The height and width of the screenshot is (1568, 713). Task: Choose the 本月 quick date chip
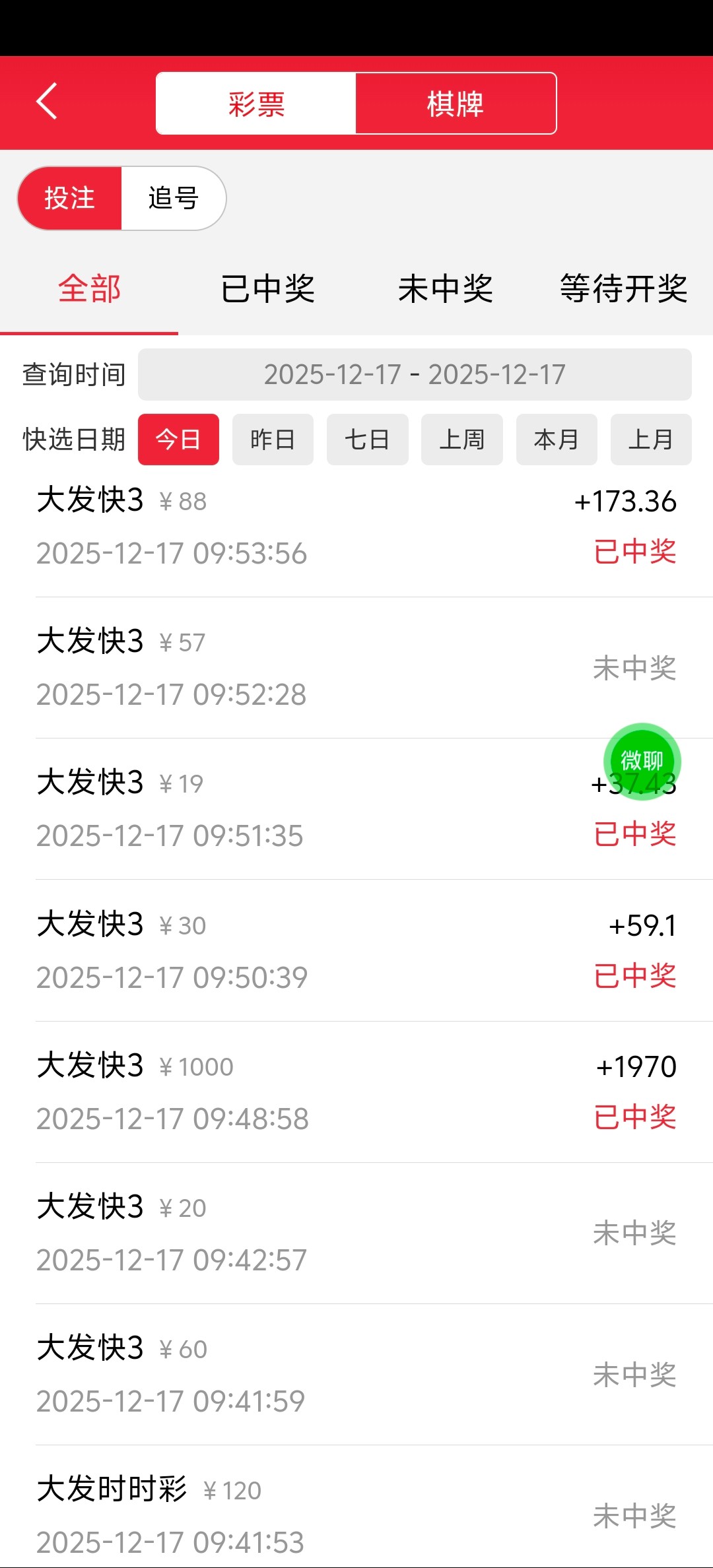(557, 440)
